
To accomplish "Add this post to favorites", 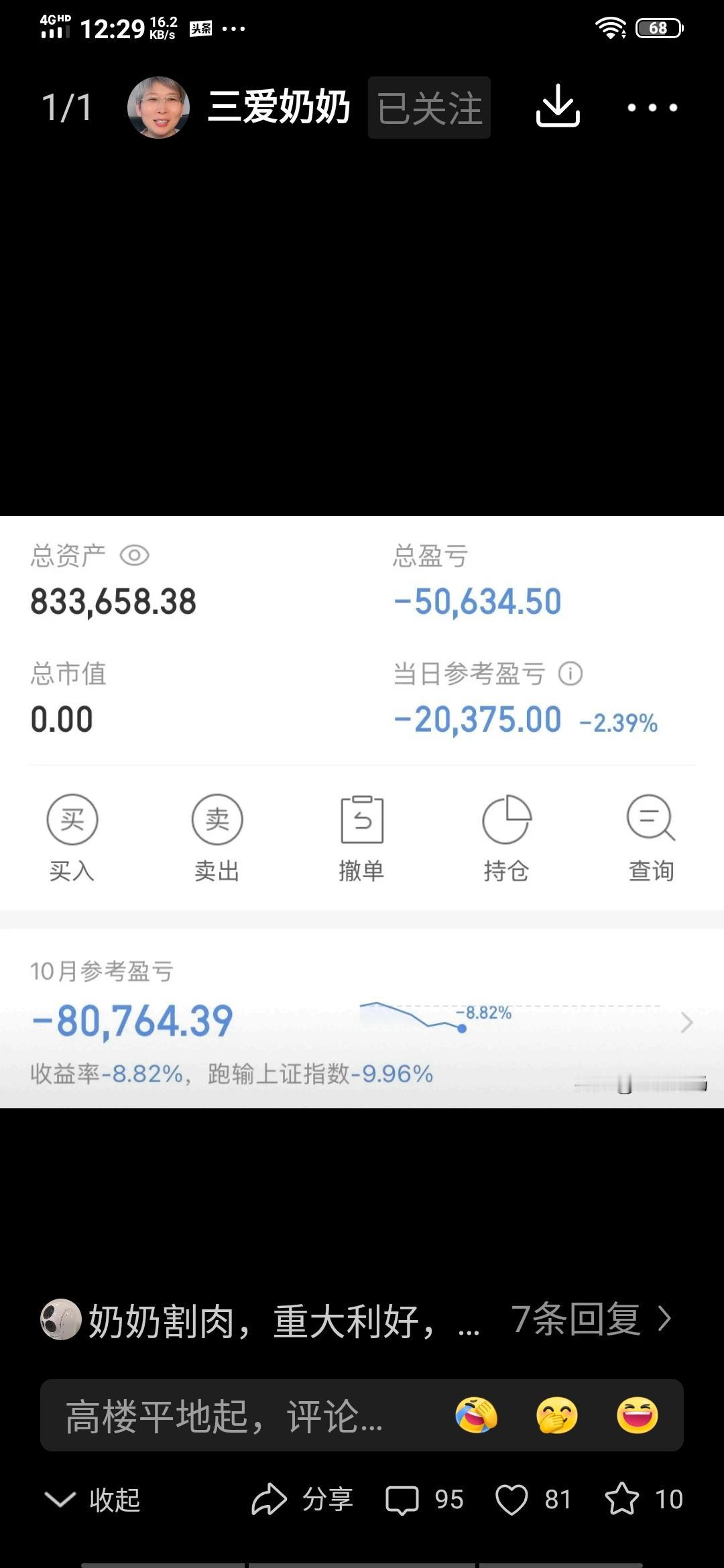I will [x=644, y=1500].
